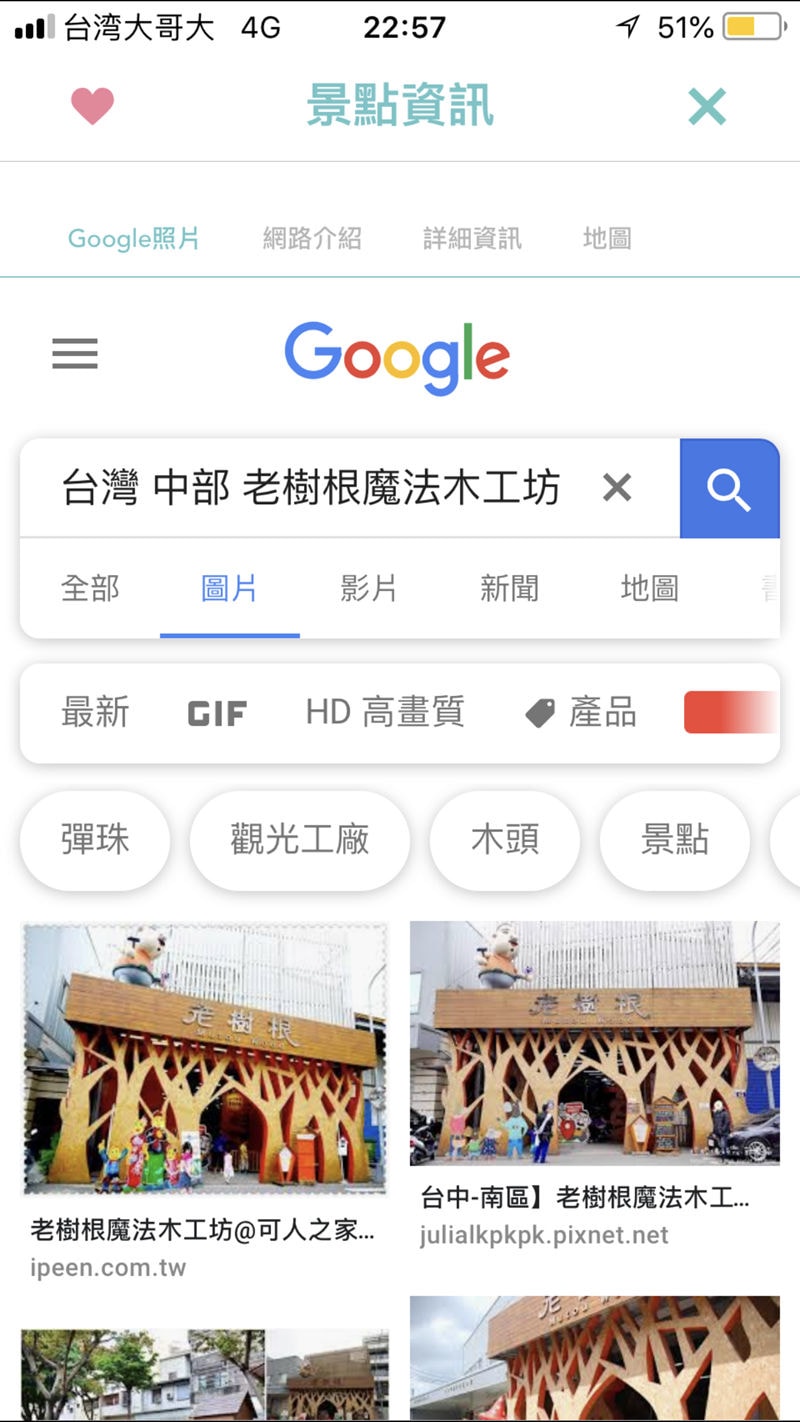Switch to 全部 search results
This screenshot has width=800, height=1422.
pyautogui.click(x=90, y=588)
